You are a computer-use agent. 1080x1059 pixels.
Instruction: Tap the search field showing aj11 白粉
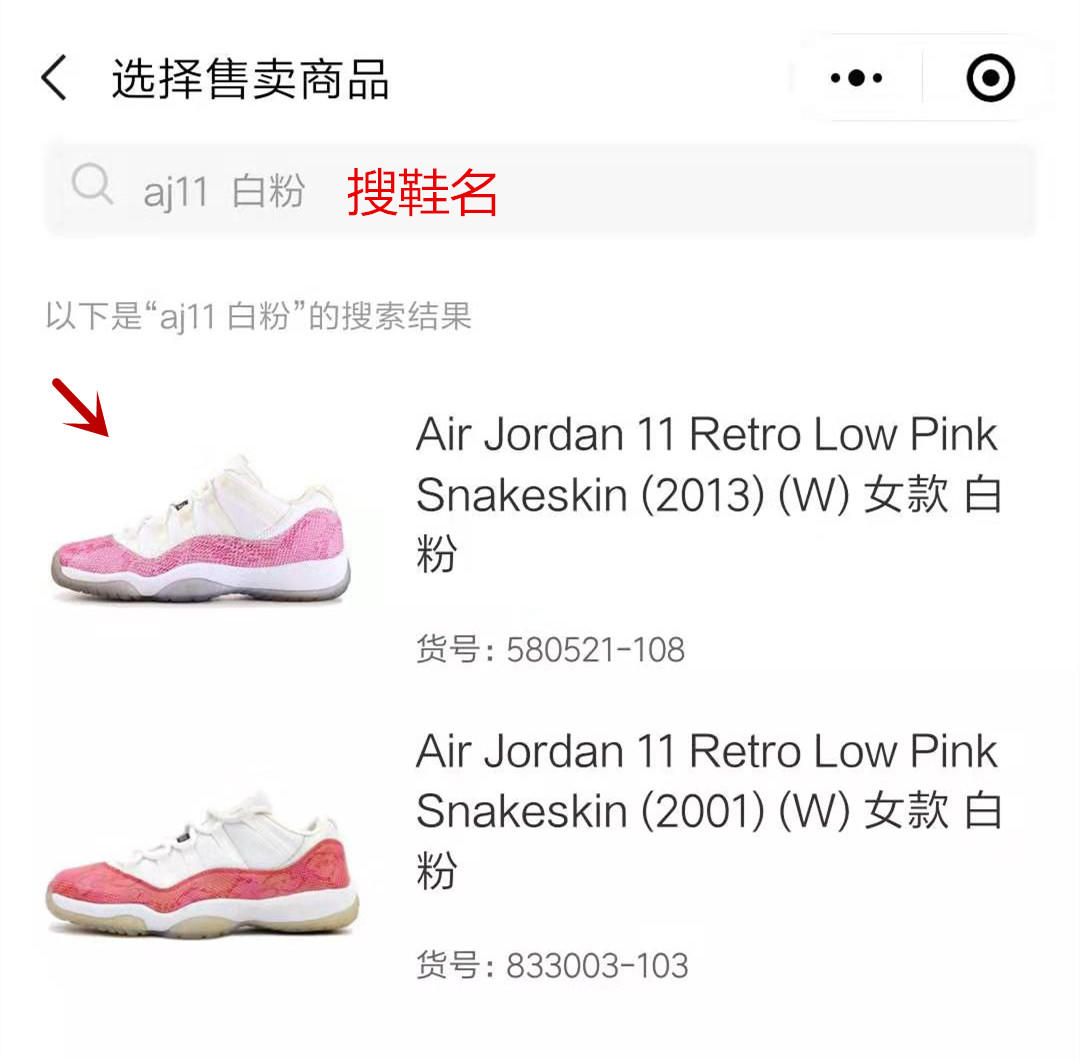coord(540,190)
